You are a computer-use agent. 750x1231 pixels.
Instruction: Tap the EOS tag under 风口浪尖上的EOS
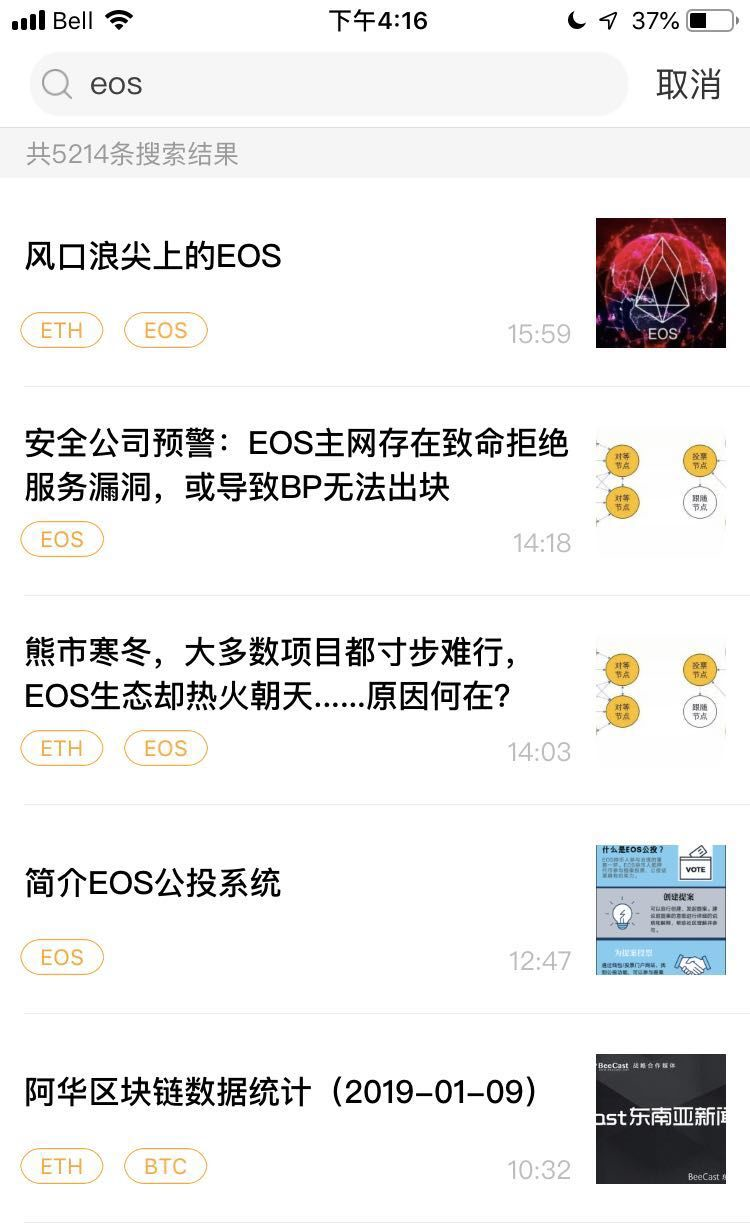(166, 330)
